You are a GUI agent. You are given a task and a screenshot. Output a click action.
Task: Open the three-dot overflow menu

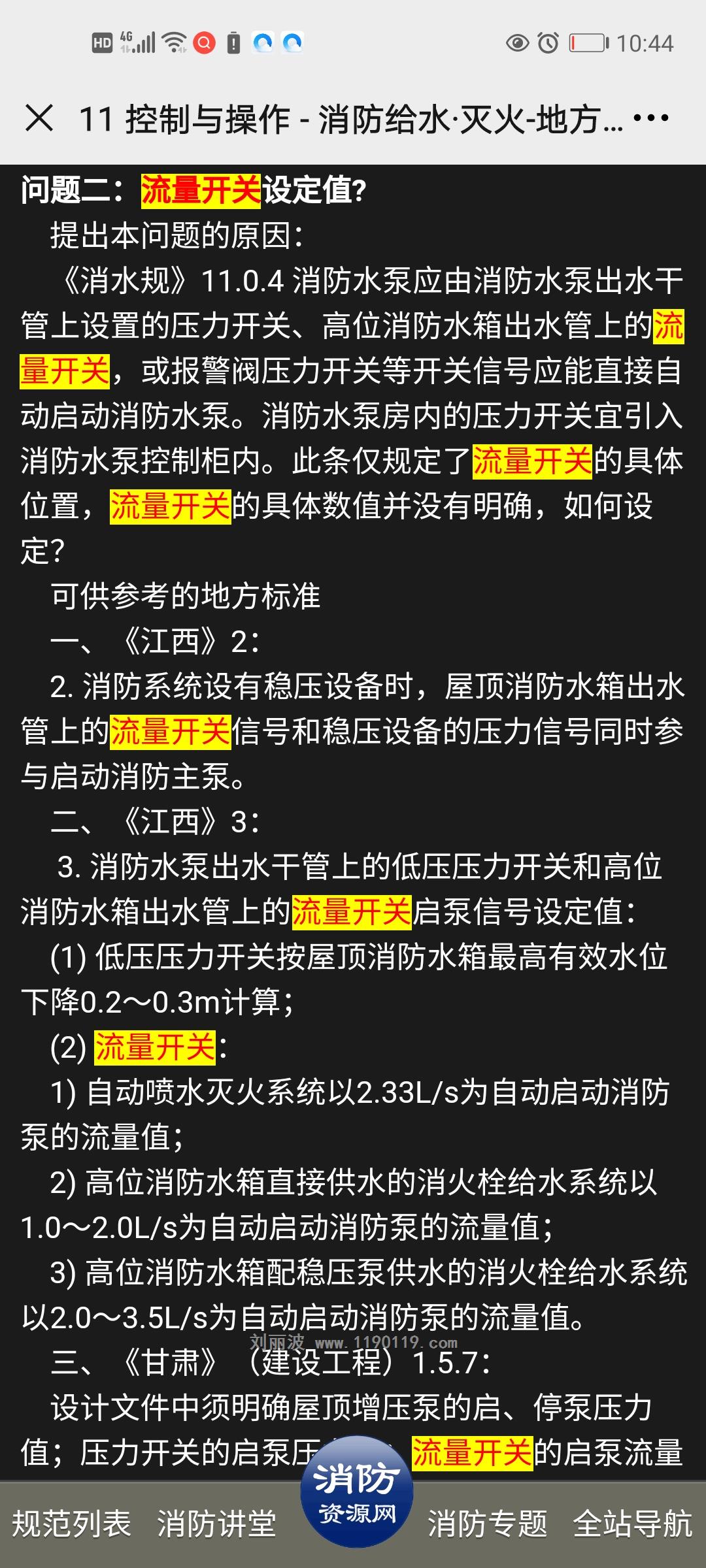[x=651, y=118]
